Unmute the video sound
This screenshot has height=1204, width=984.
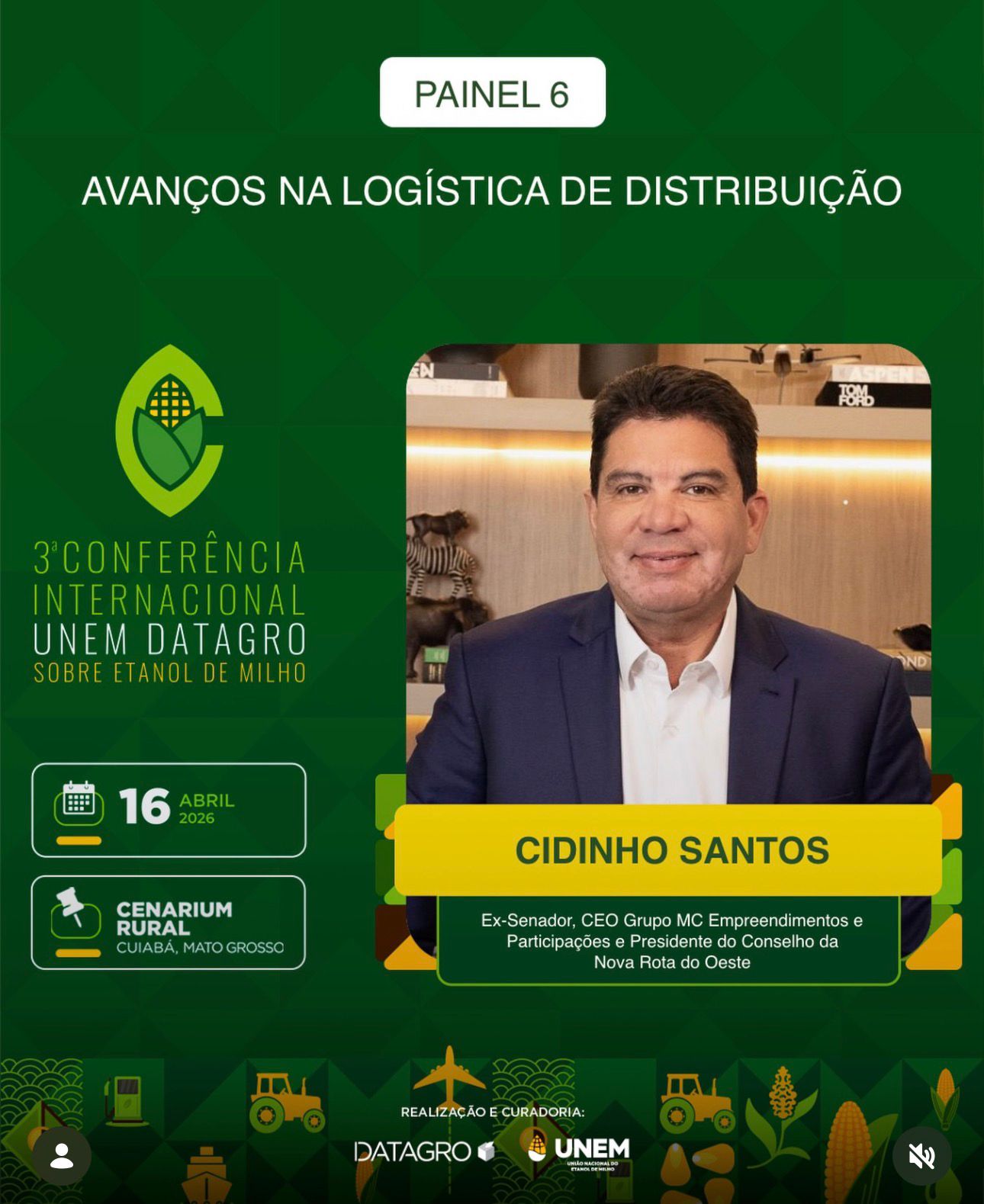click(921, 1156)
